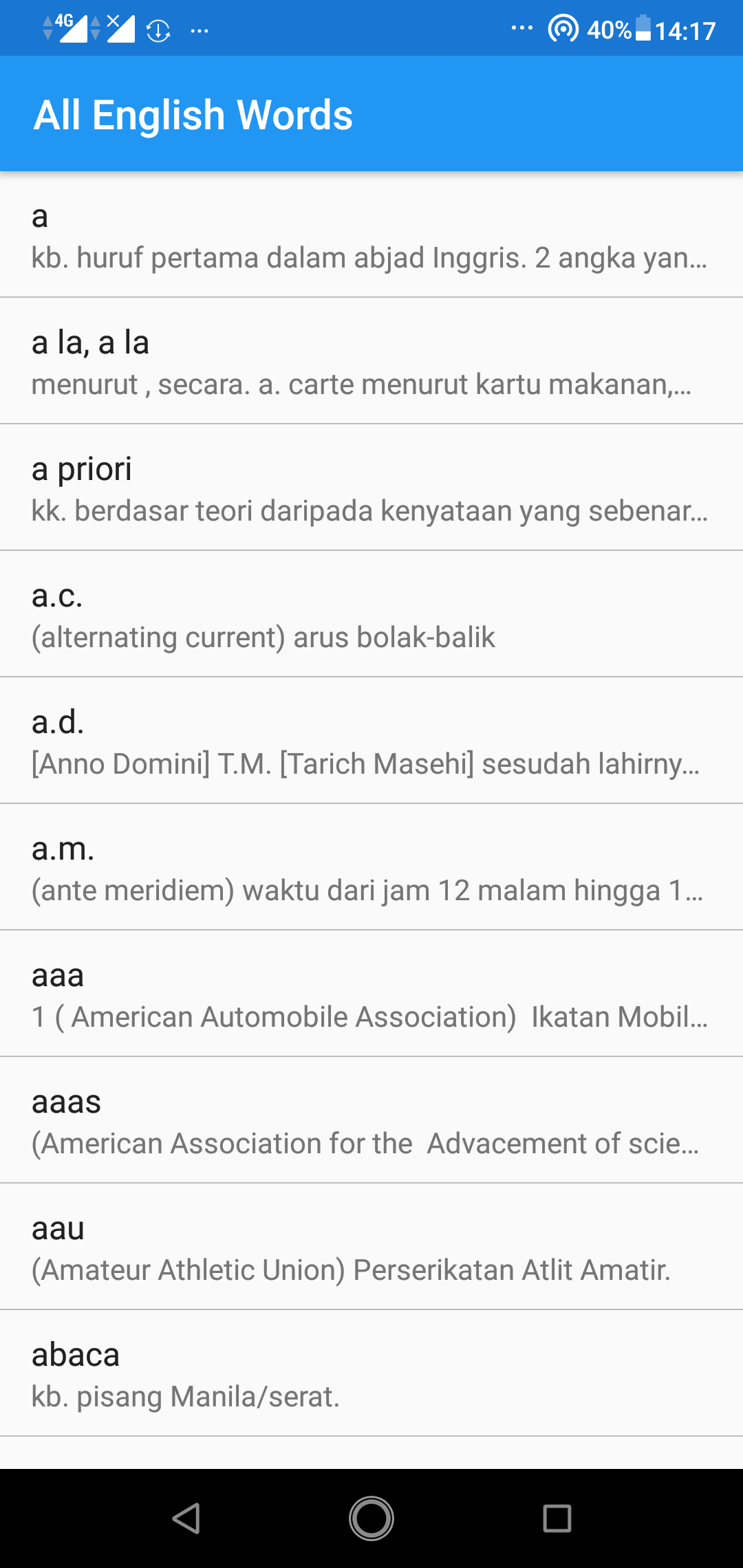Open the 'a.c.' alternating current entry

click(x=371, y=615)
